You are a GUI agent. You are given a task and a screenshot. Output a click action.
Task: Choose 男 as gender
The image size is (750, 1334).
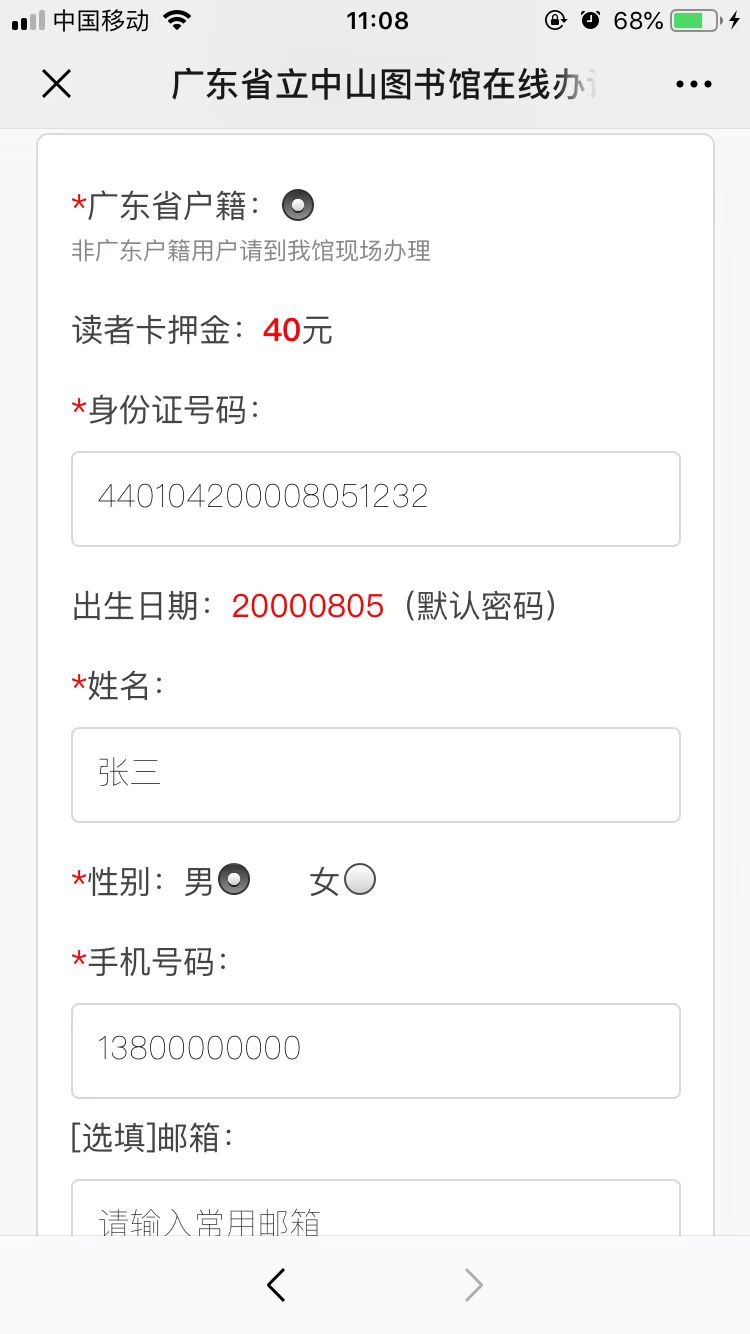coord(234,880)
